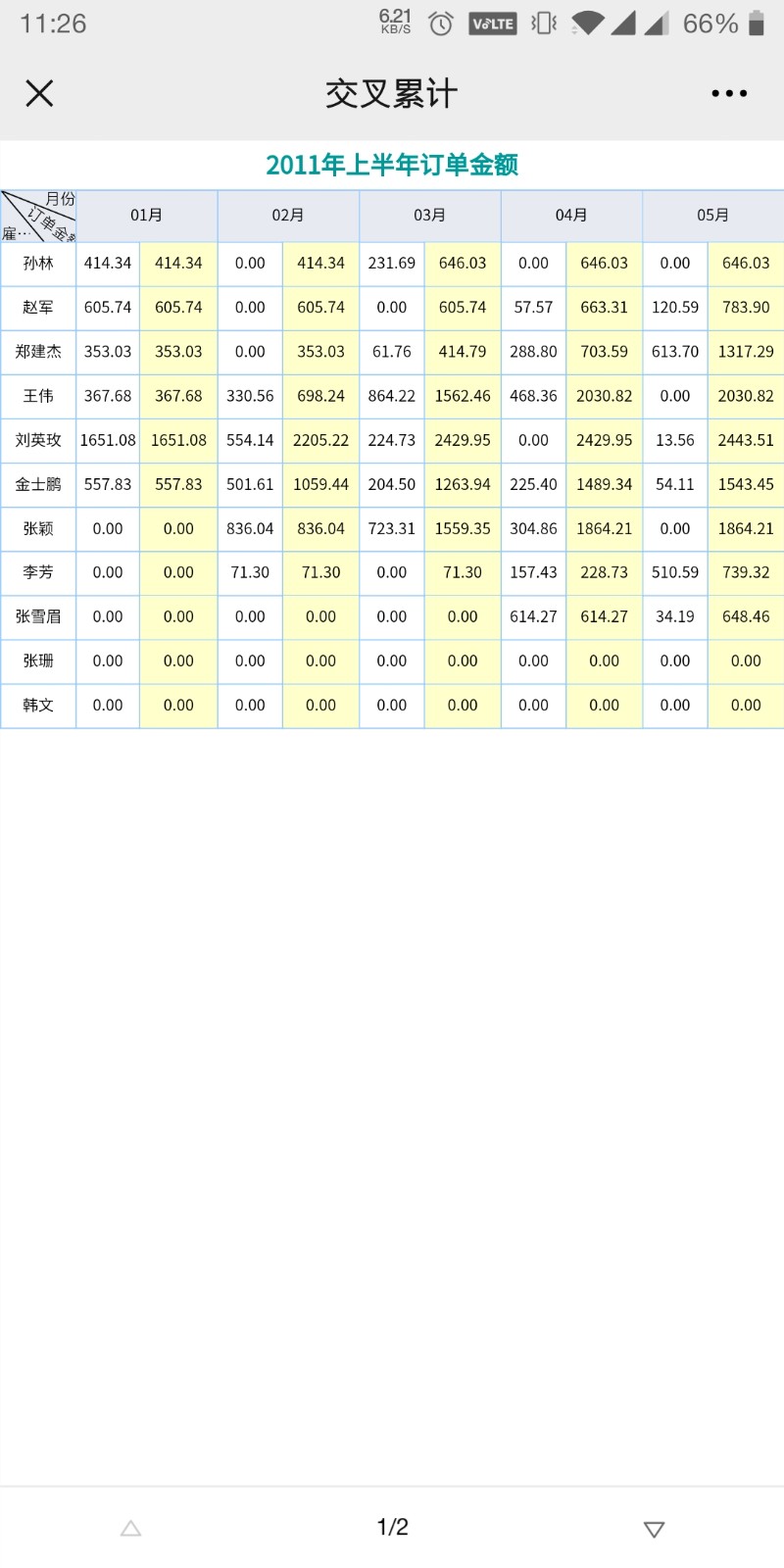784x1568 pixels.
Task: Go to the previous report page
Action: click(x=130, y=1528)
